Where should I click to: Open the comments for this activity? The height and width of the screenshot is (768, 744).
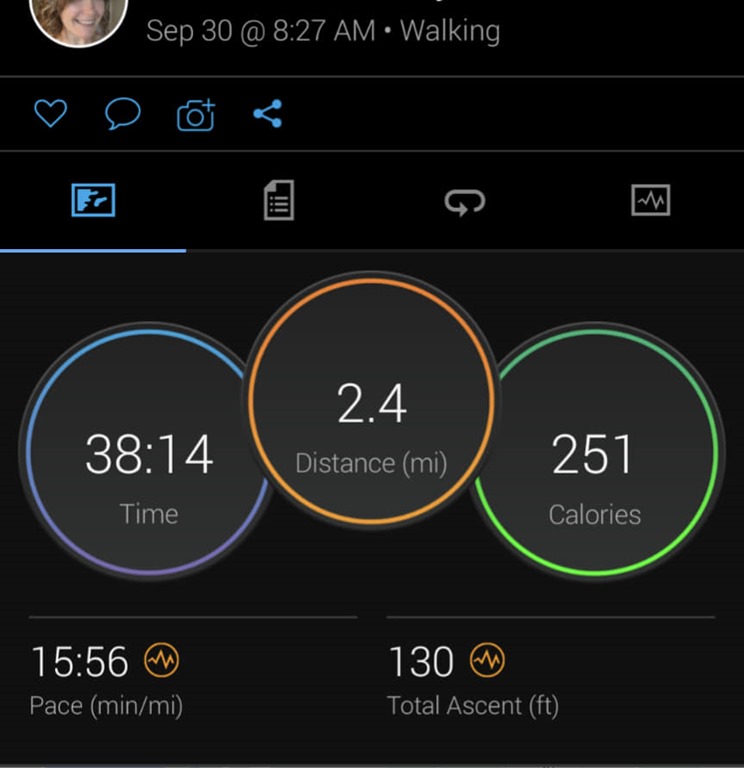point(122,114)
